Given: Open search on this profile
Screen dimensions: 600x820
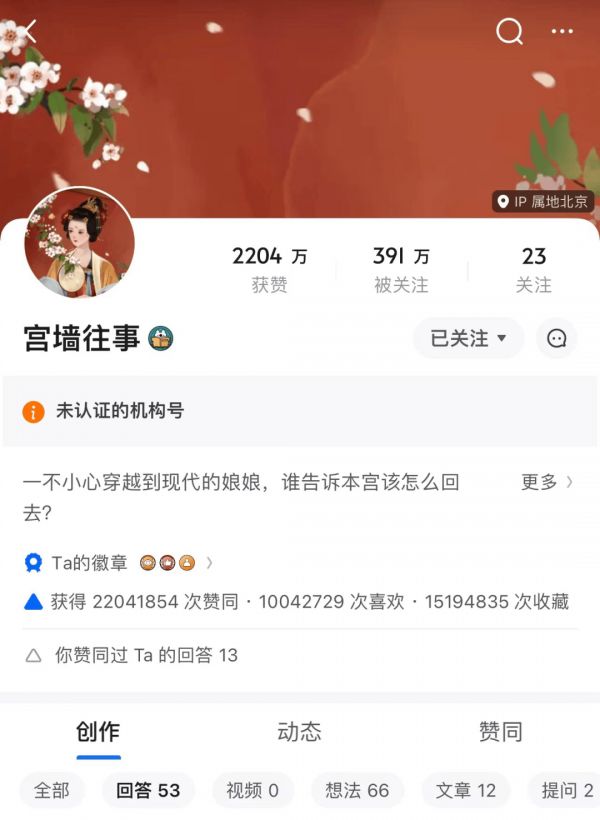Looking at the screenshot, I should coord(510,32).
